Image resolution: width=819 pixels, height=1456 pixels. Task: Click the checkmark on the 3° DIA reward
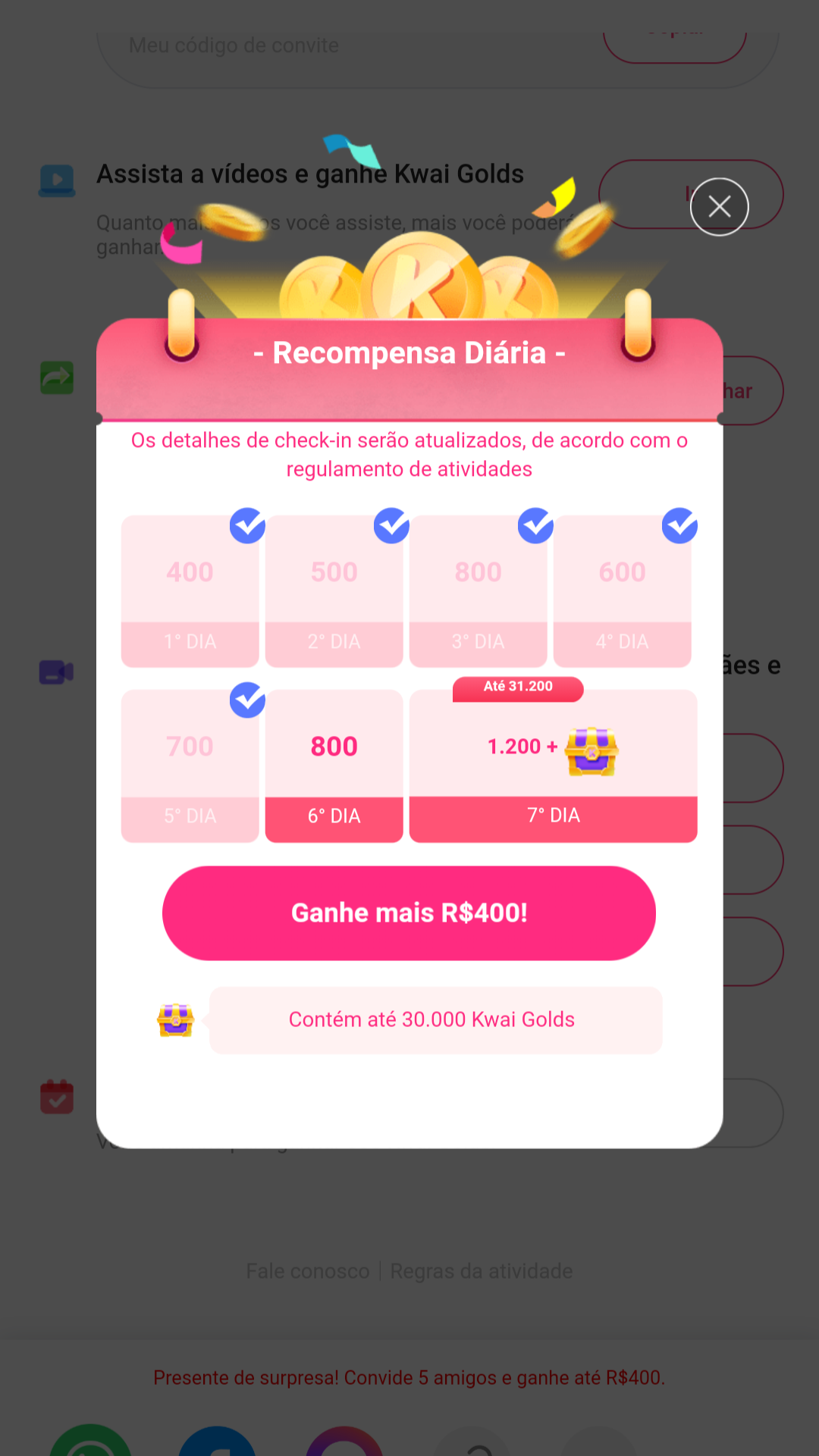pyautogui.click(x=535, y=526)
